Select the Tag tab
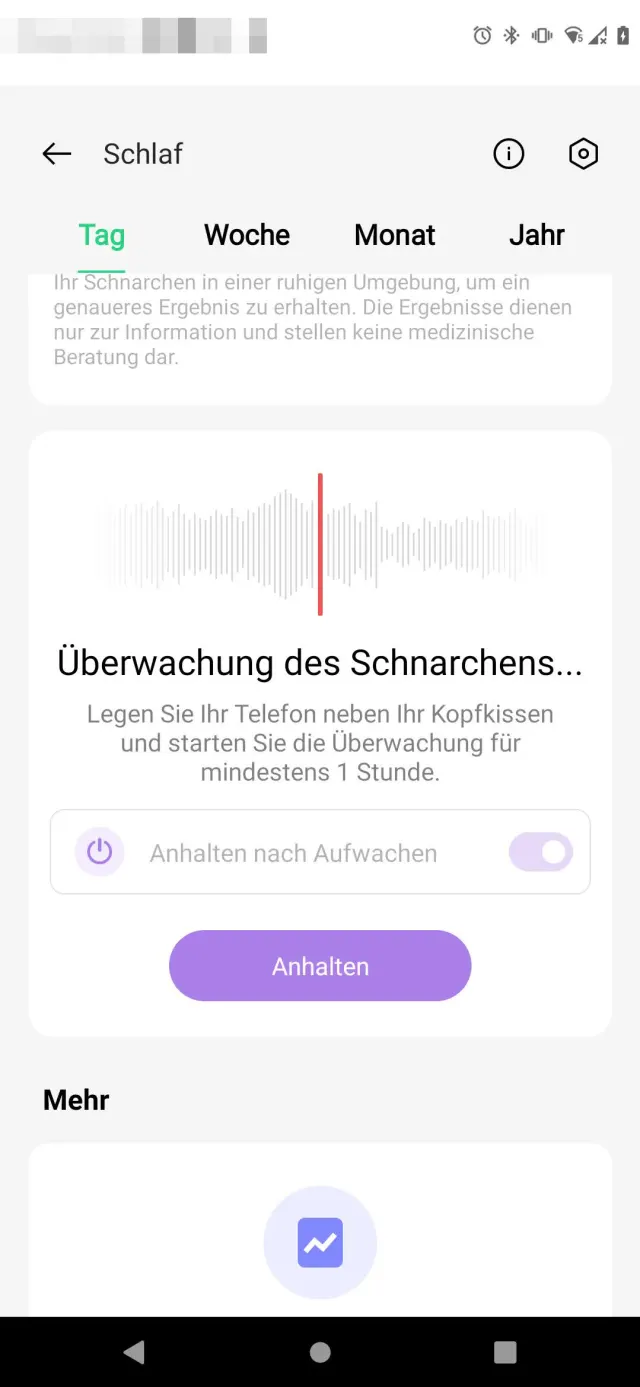This screenshot has height=1387, width=640. 102,235
